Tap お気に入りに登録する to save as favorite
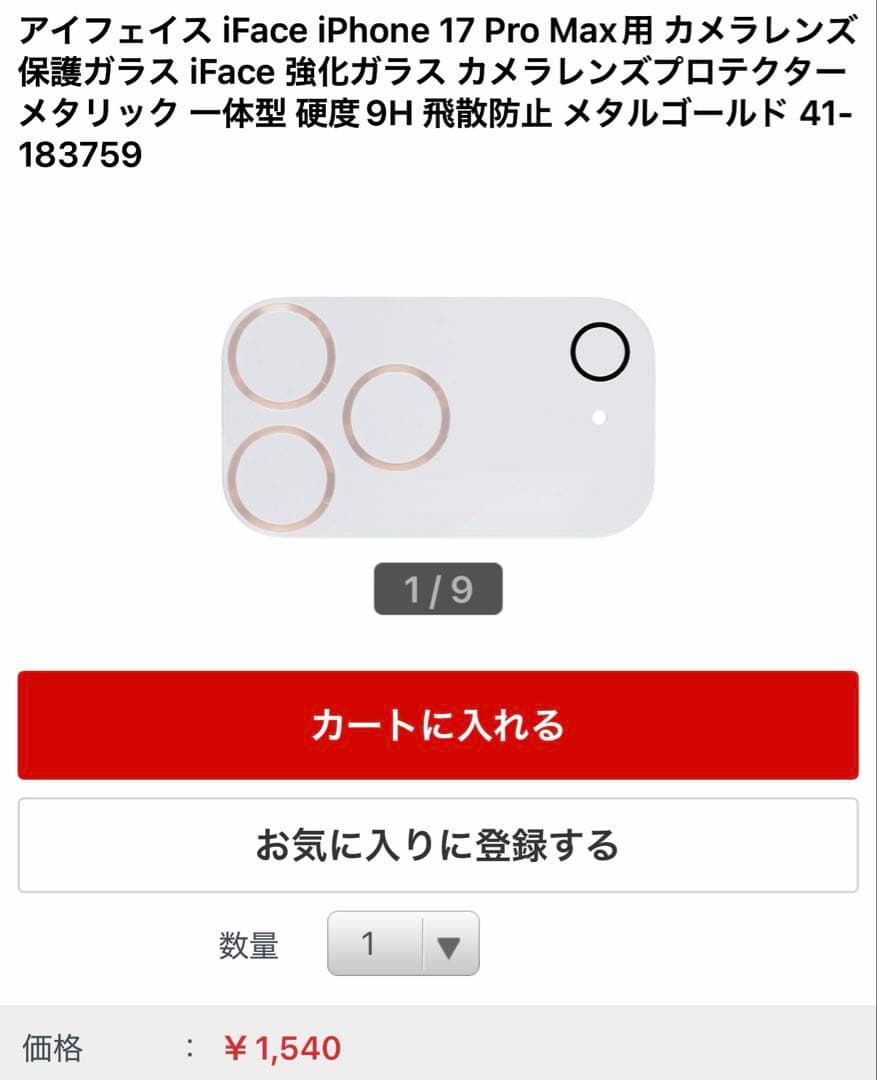Image resolution: width=877 pixels, height=1080 pixels. coord(438,845)
